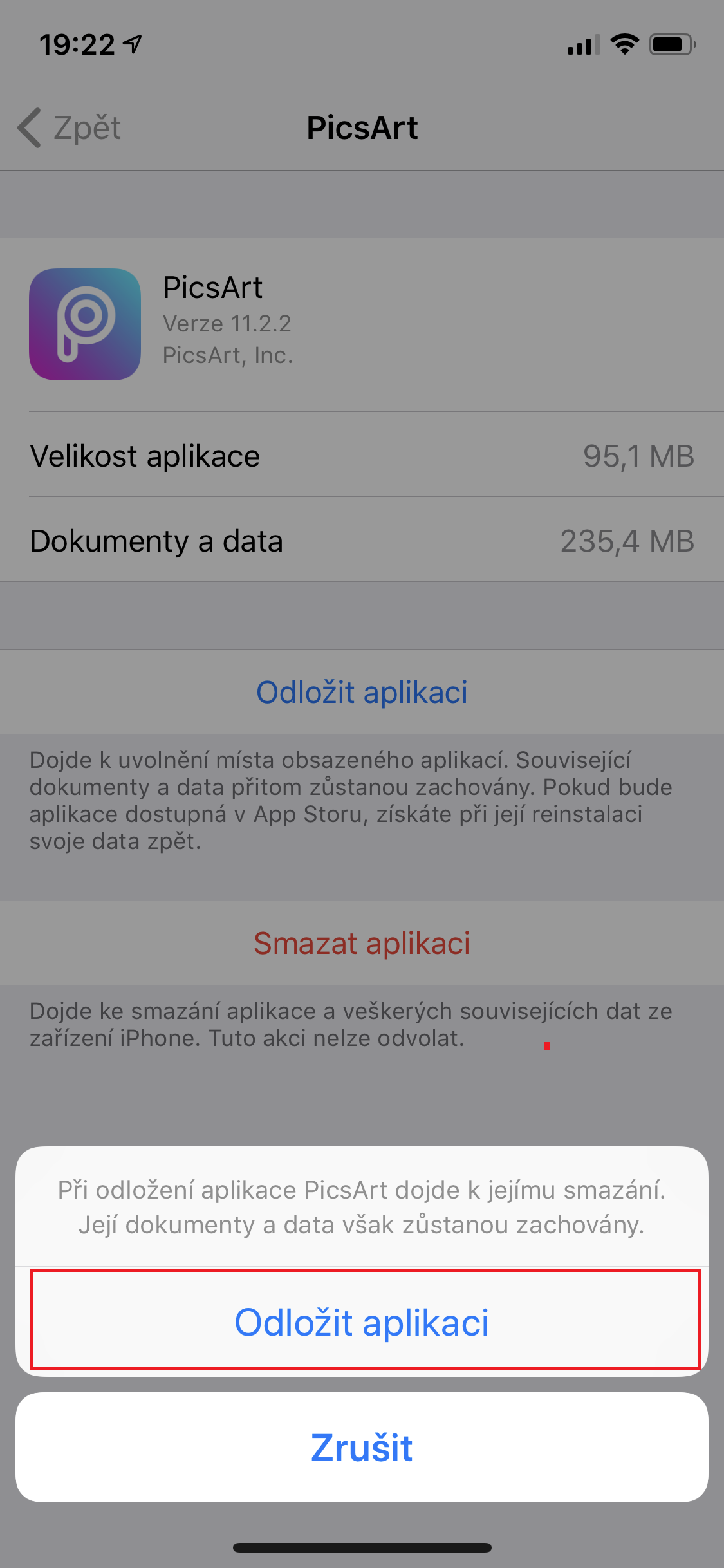Image resolution: width=724 pixels, height=1568 pixels.
Task: Confirm "Odložit aplikaci" in the action sheet
Action: pyautogui.click(x=362, y=1322)
